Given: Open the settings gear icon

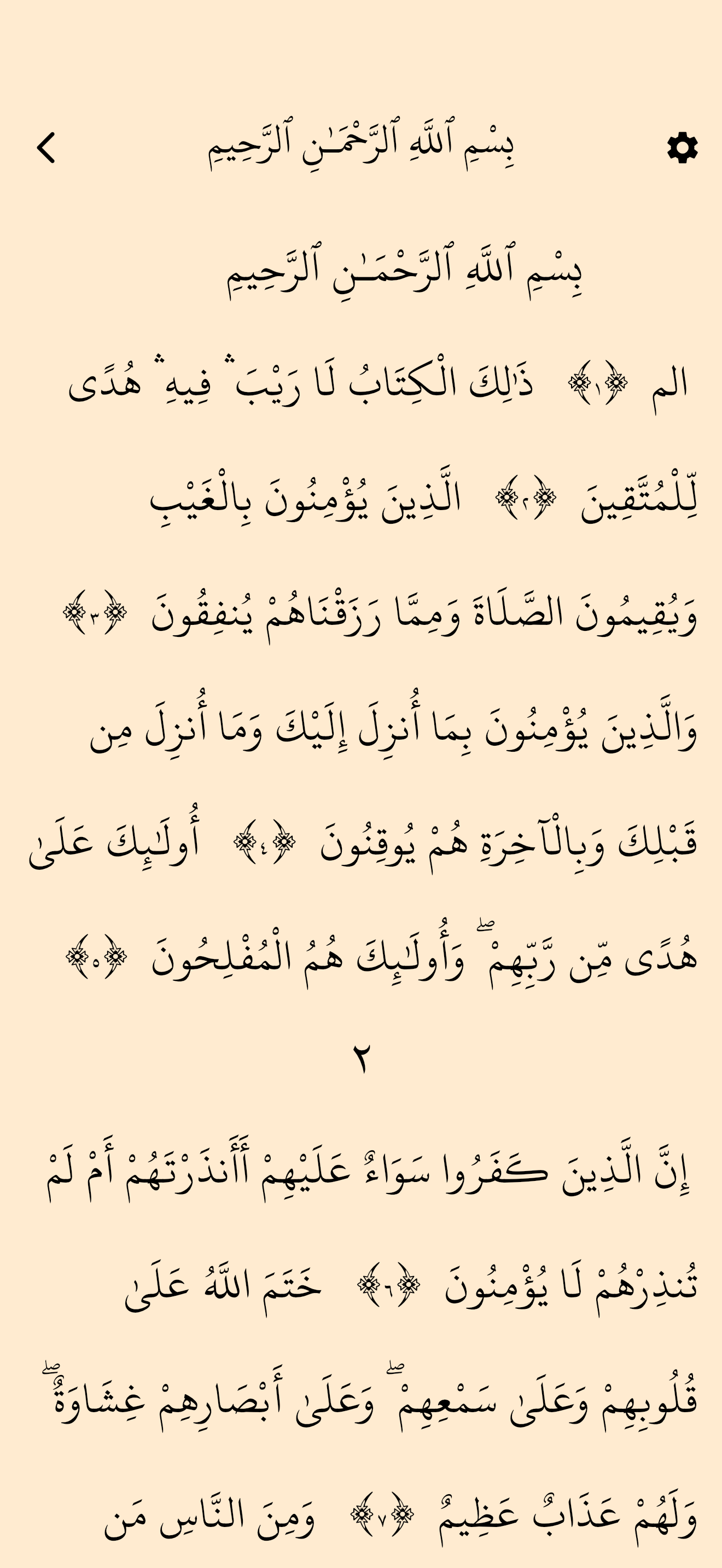Looking at the screenshot, I should point(682,148).
